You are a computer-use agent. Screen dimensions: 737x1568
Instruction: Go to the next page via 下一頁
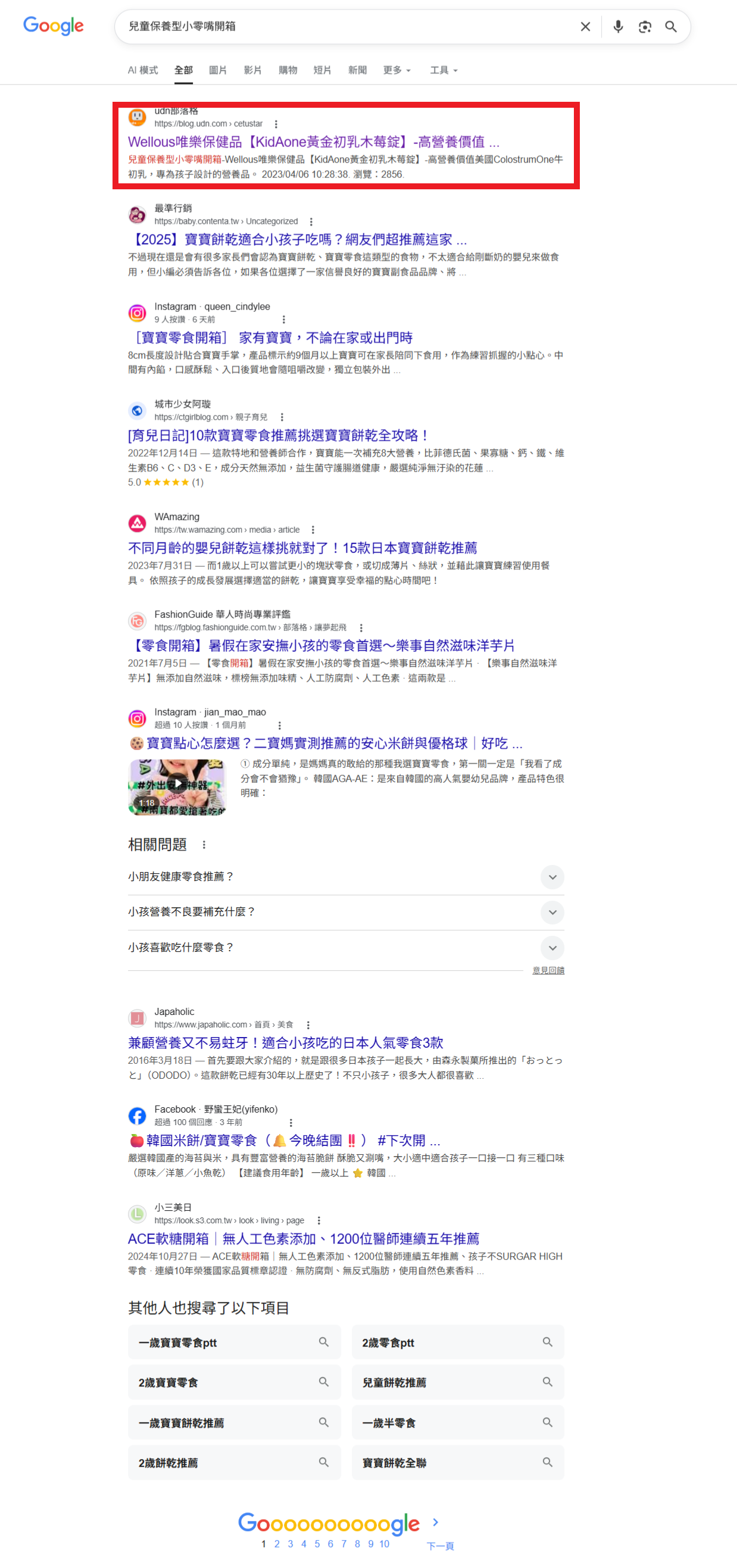tap(439, 1545)
